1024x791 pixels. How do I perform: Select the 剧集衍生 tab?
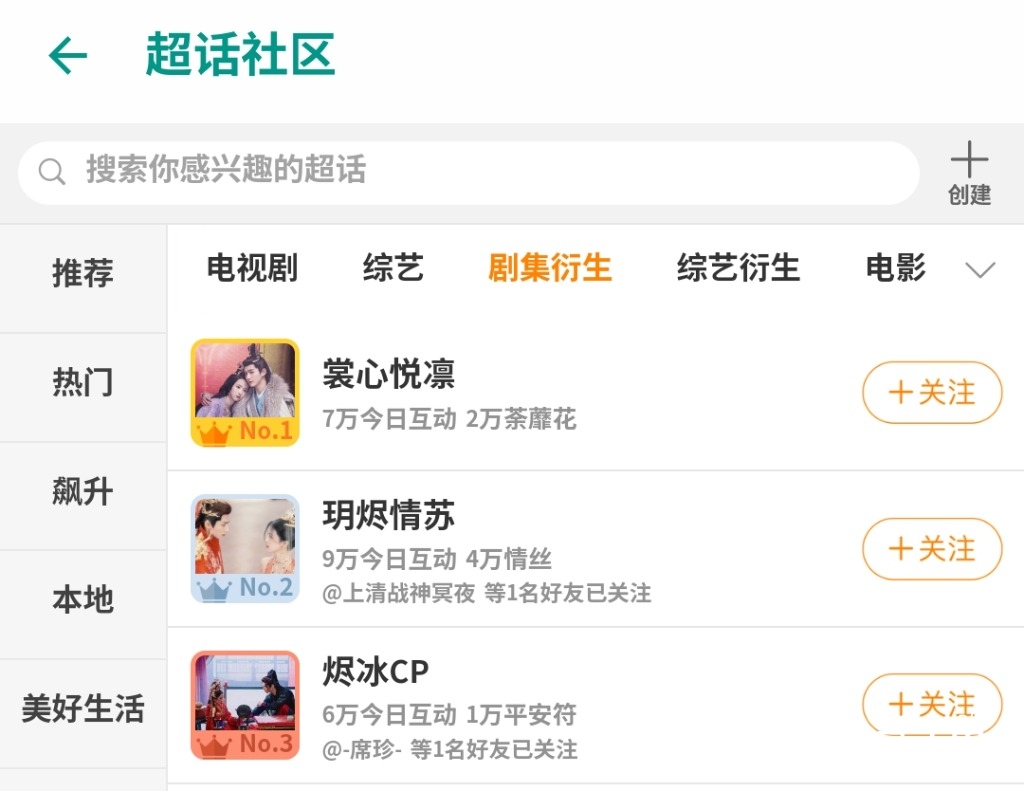[x=549, y=268]
